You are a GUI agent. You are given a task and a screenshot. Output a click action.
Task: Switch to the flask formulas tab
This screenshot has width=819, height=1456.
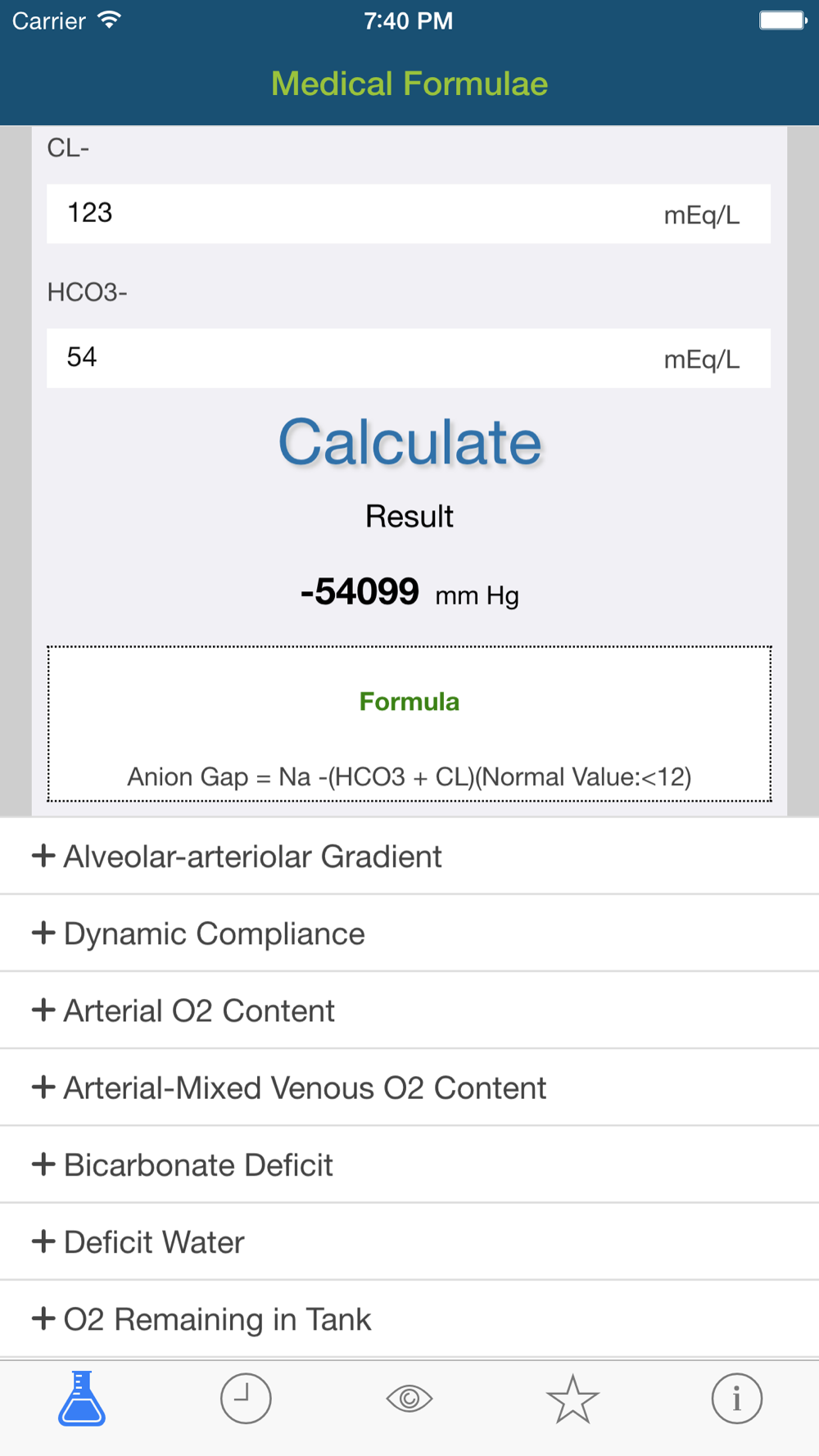(x=82, y=1399)
